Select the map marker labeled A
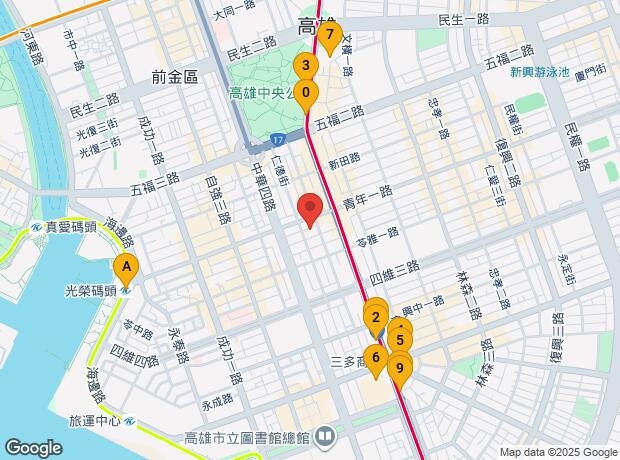This screenshot has height=460, width=620. coord(126,267)
